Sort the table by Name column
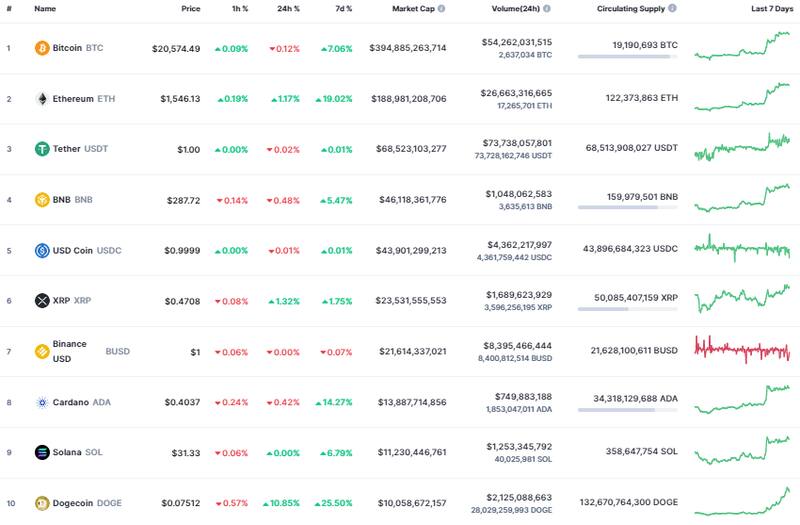 pyautogui.click(x=45, y=8)
